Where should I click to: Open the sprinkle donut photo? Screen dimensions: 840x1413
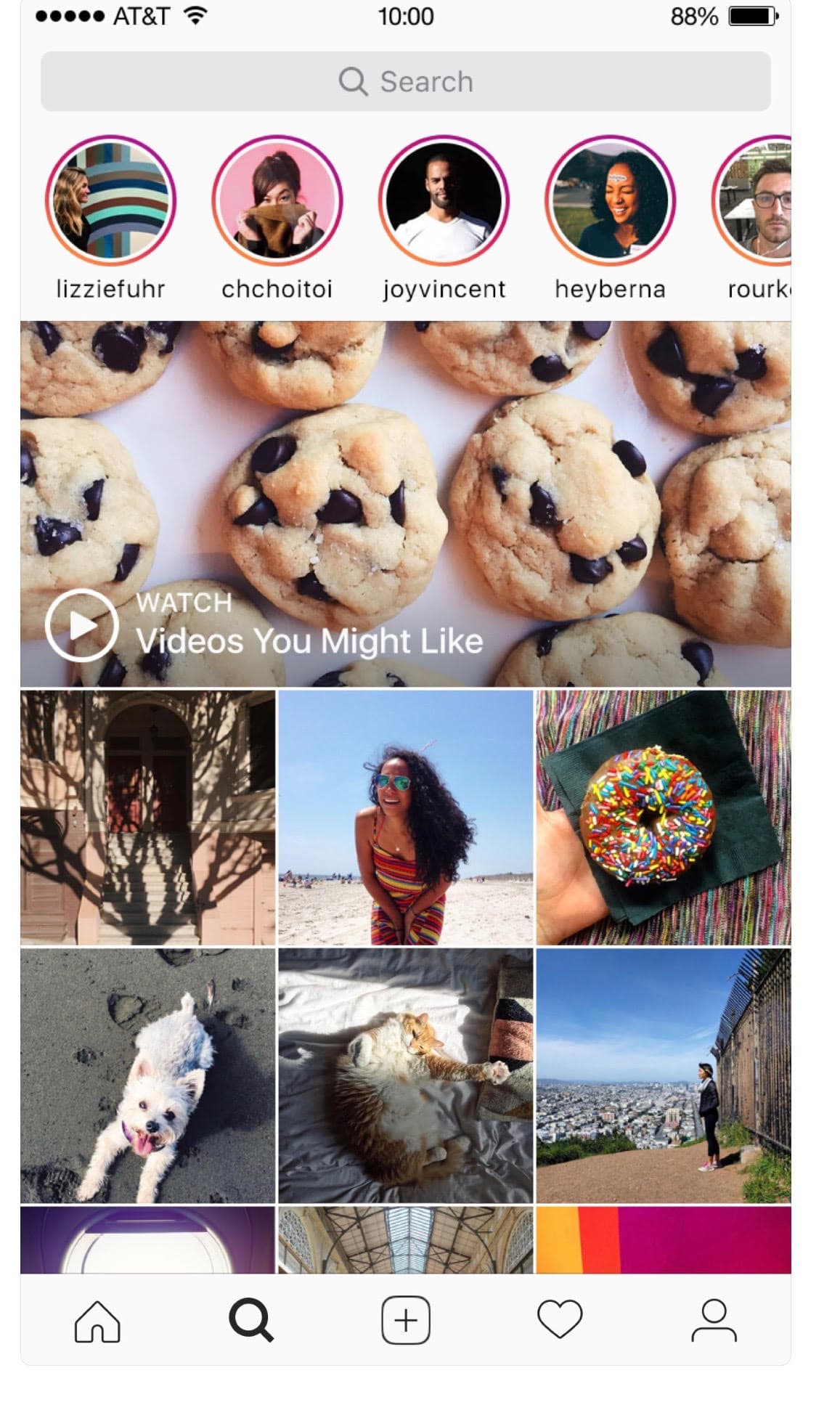coord(663,818)
